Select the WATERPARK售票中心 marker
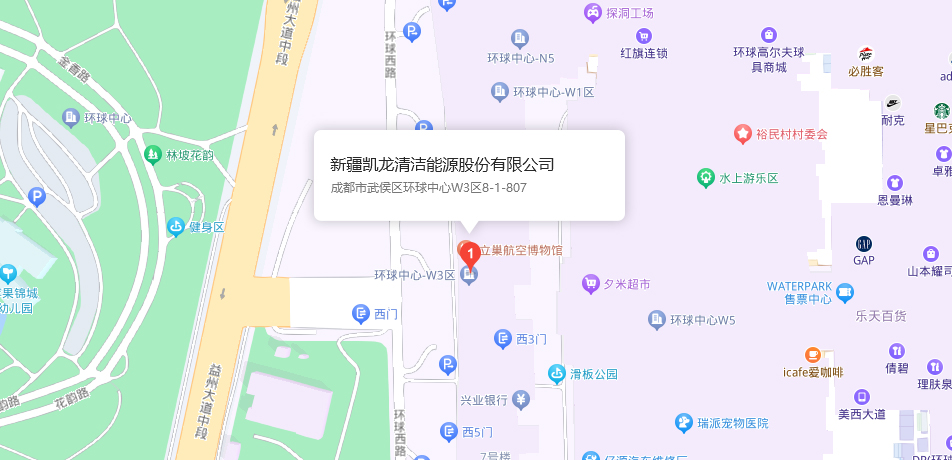 pyautogui.click(x=846, y=292)
